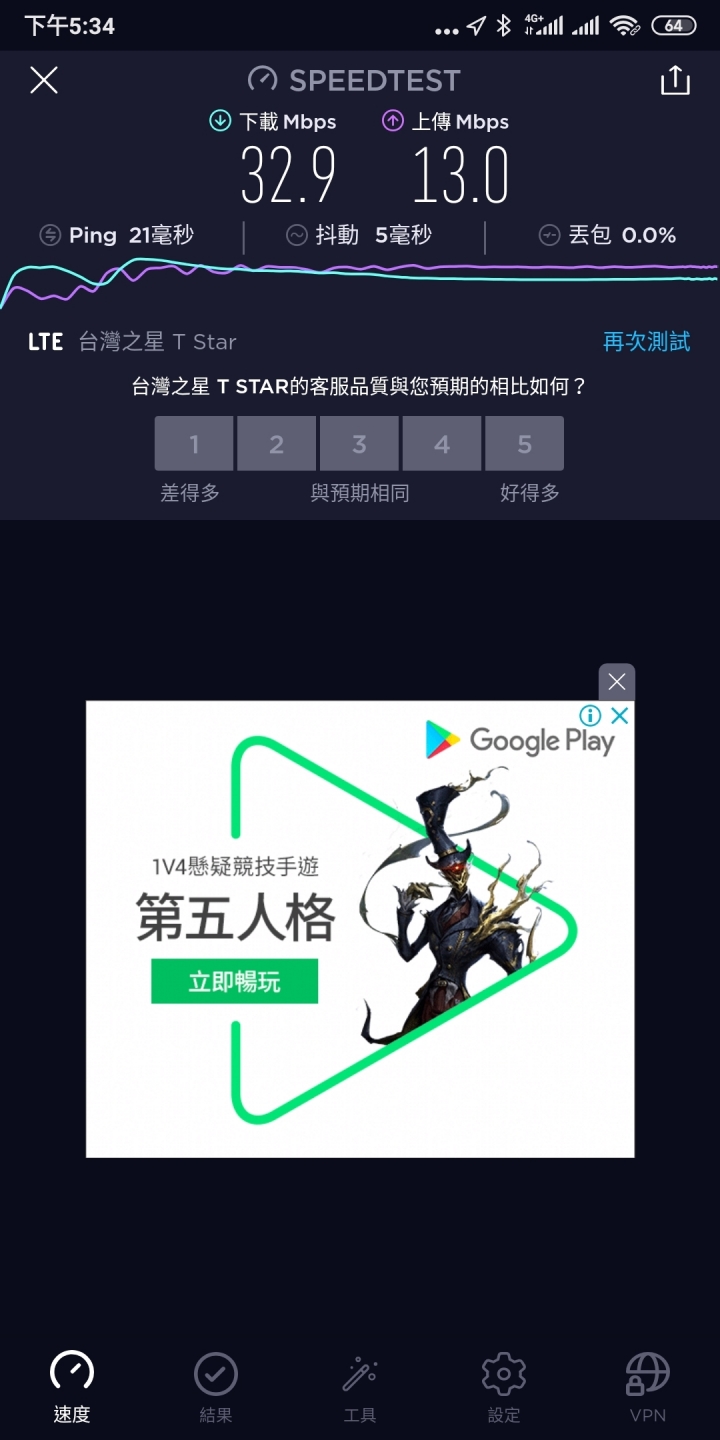Dismiss the advertisement with the gray X
The width and height of the screenshot is (720, 1440).
617,682
